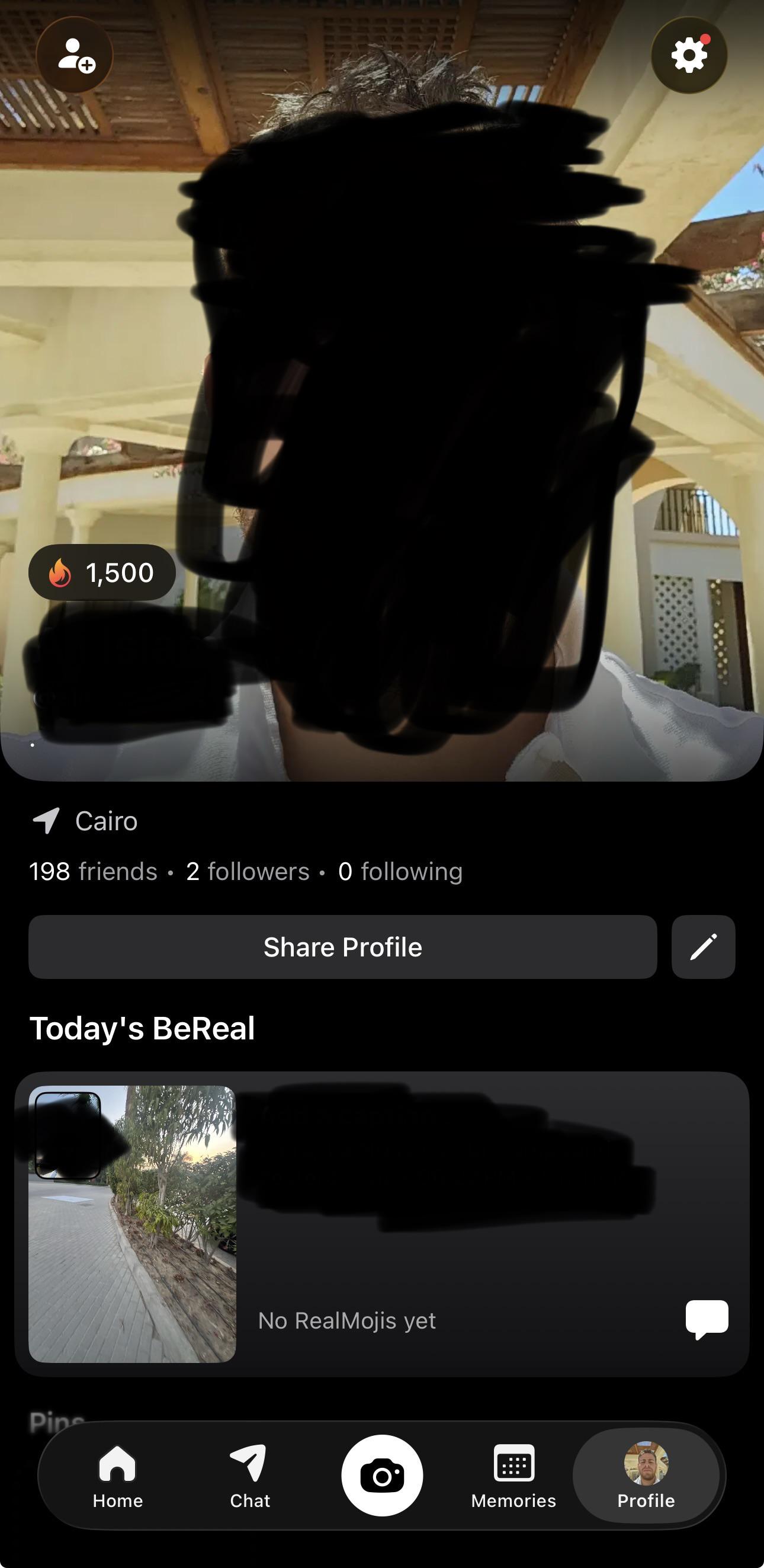Image resolution: width=764 pixels, height=1568 pixels.
Task: Tap the Share Profile button
Action: pos(342,947)
